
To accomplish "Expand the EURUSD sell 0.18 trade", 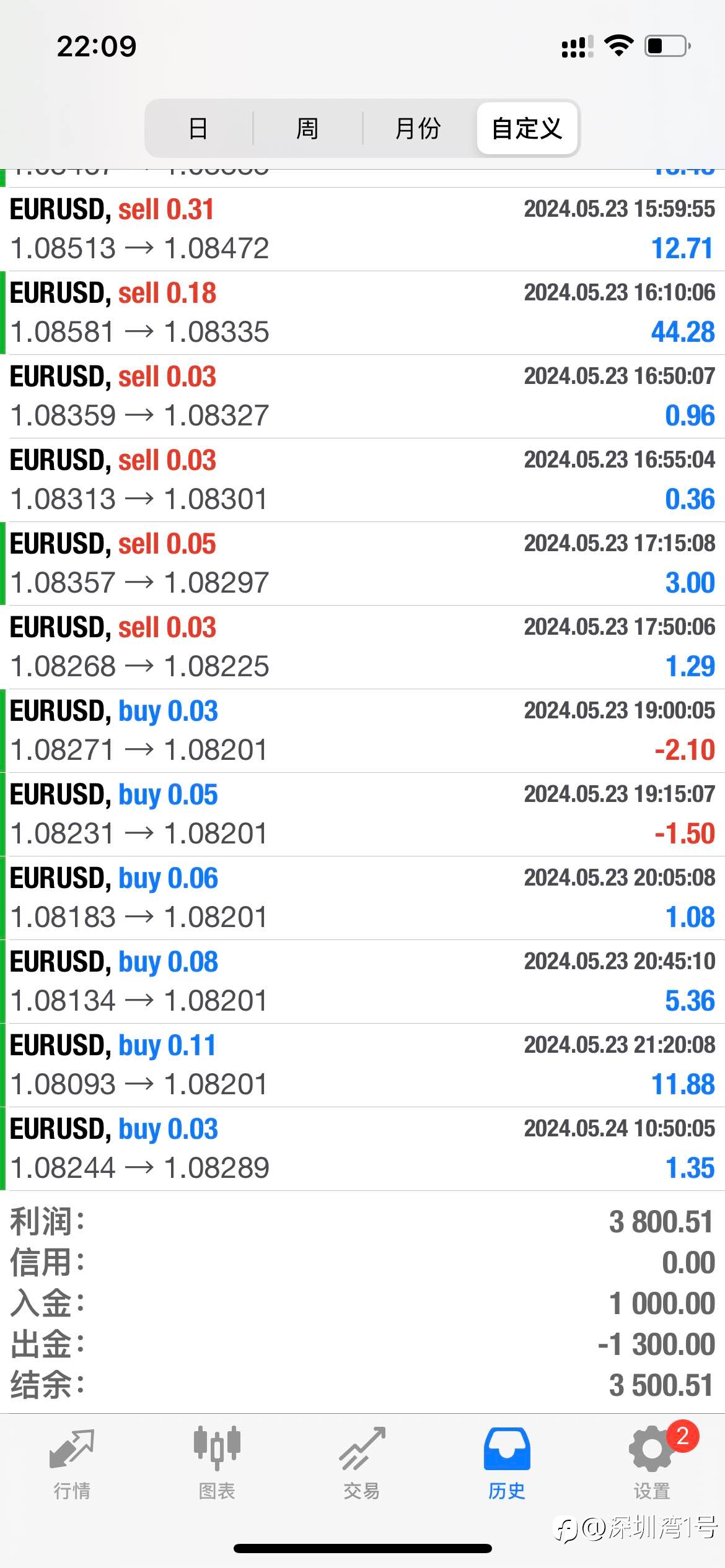I will click(x=362, y=313).
